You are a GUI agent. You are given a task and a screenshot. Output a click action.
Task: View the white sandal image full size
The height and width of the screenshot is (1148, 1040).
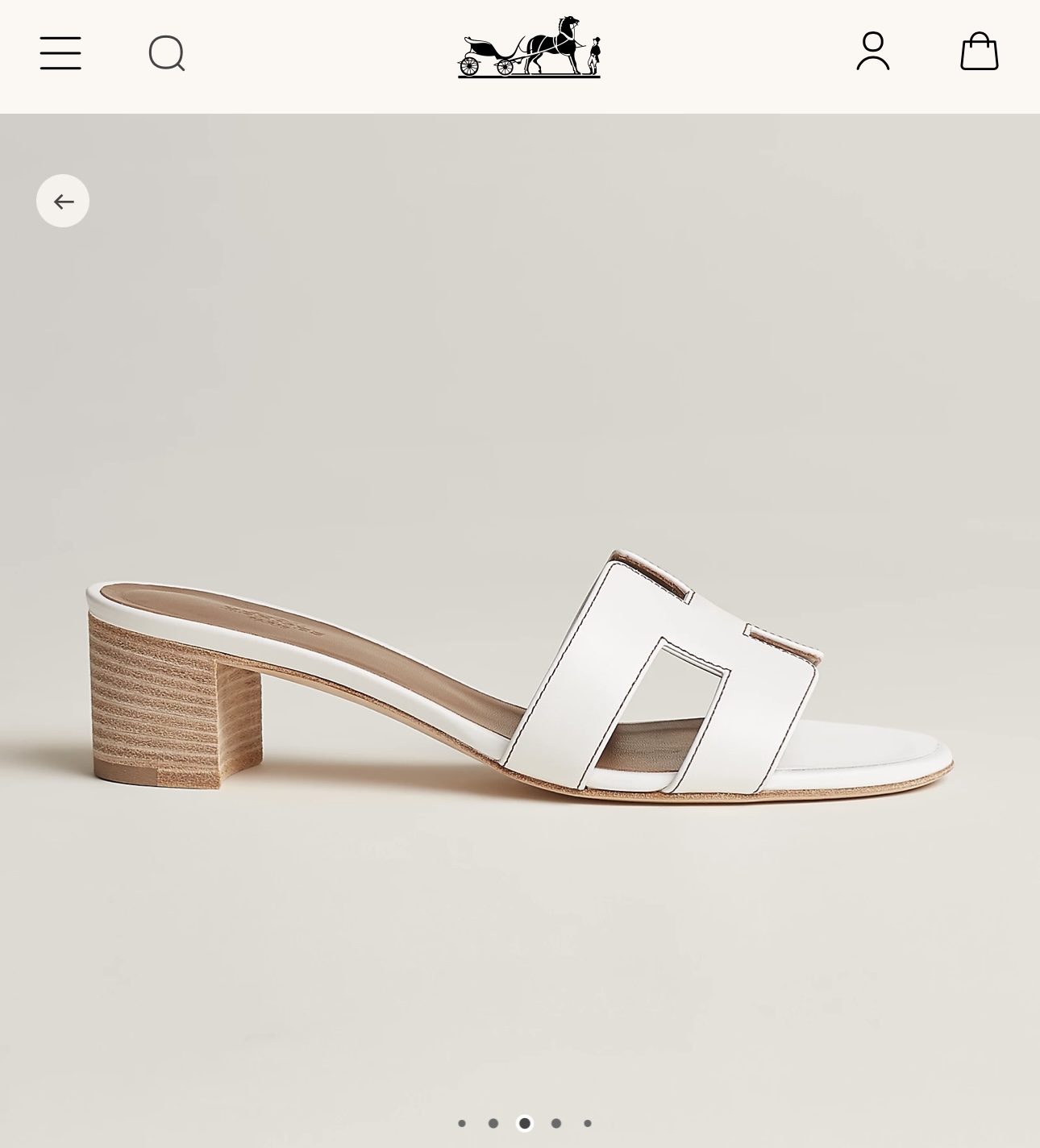point(520,677)
